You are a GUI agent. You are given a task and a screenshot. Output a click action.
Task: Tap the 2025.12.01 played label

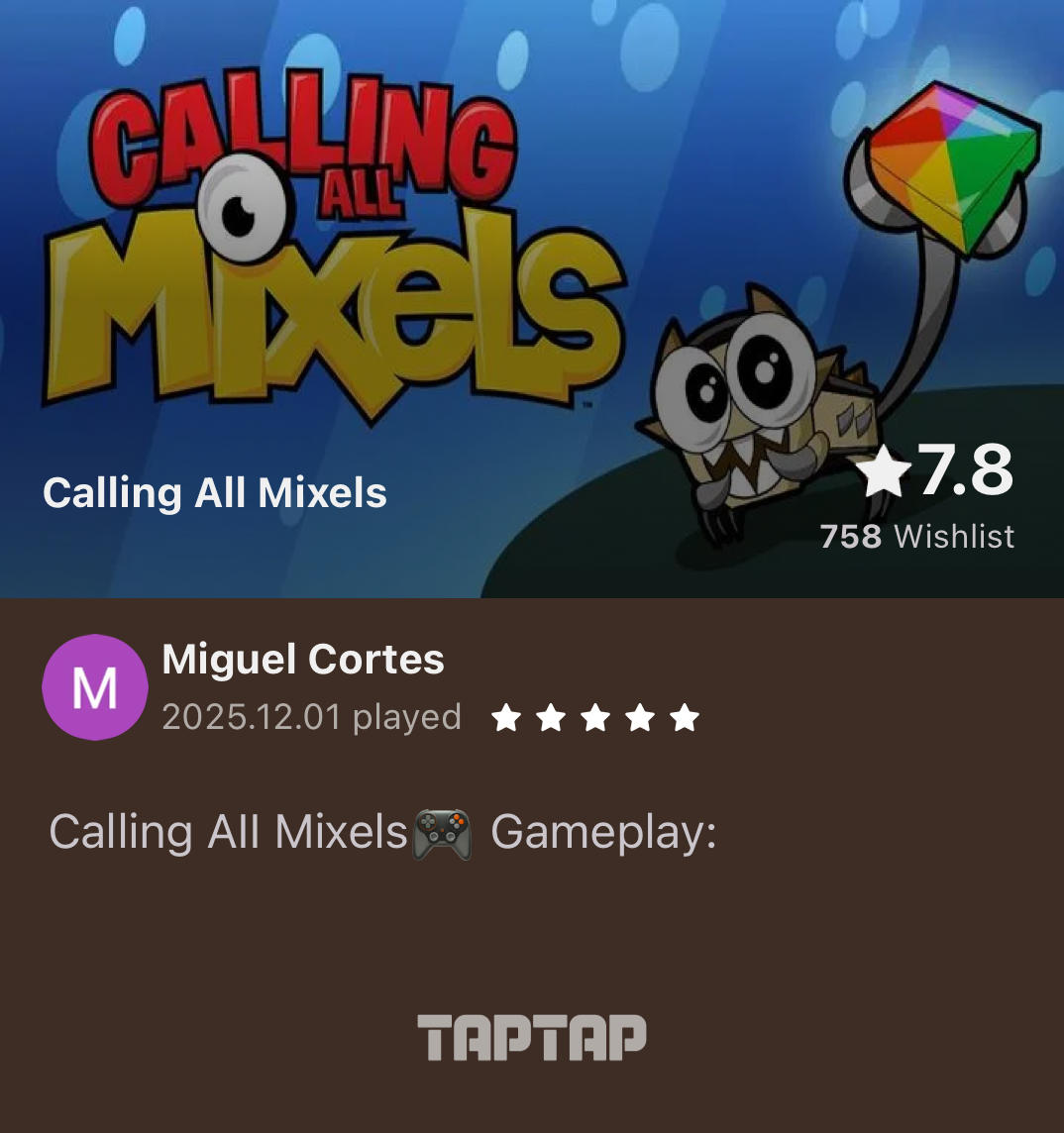pos(312,717)
